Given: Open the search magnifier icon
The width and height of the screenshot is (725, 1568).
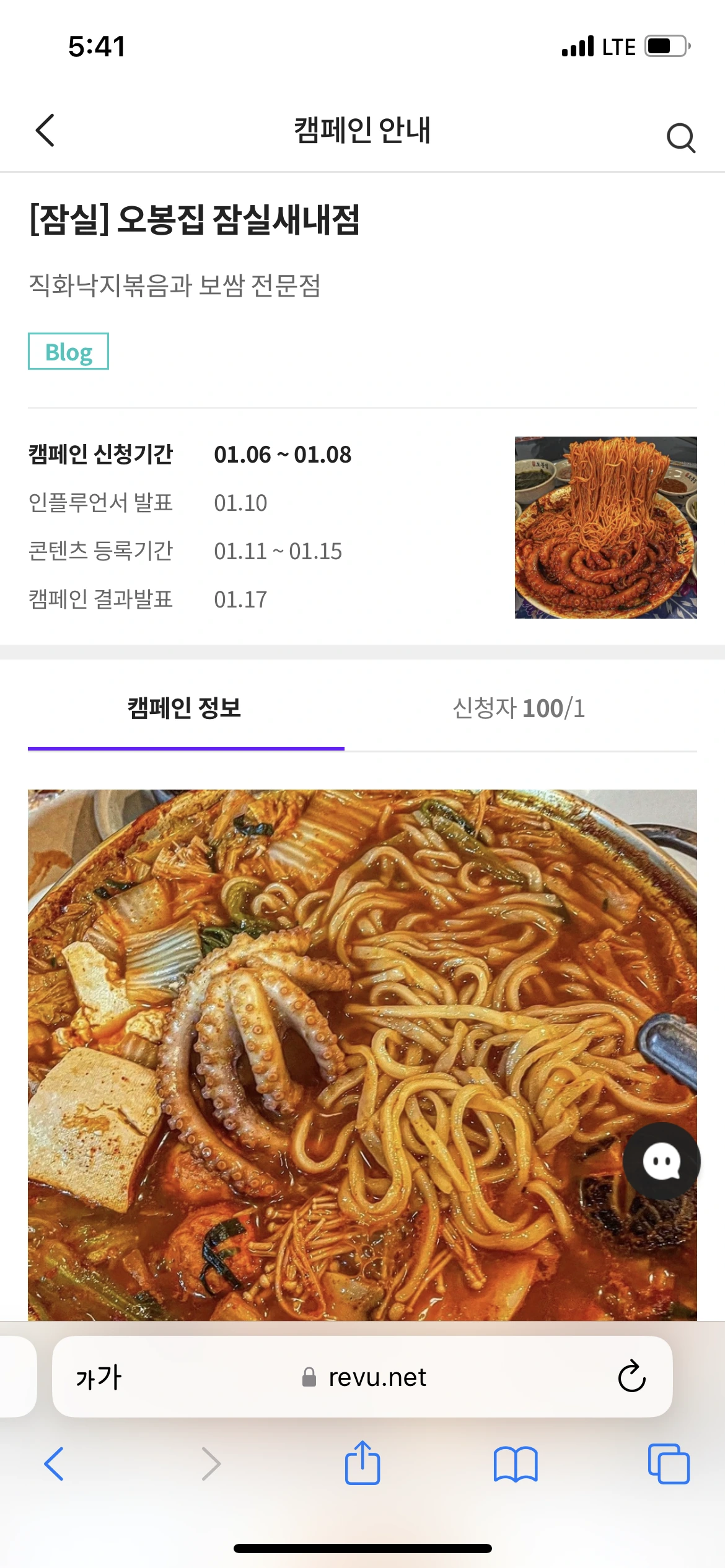Looking at the screenshot, I should (680, 137).
